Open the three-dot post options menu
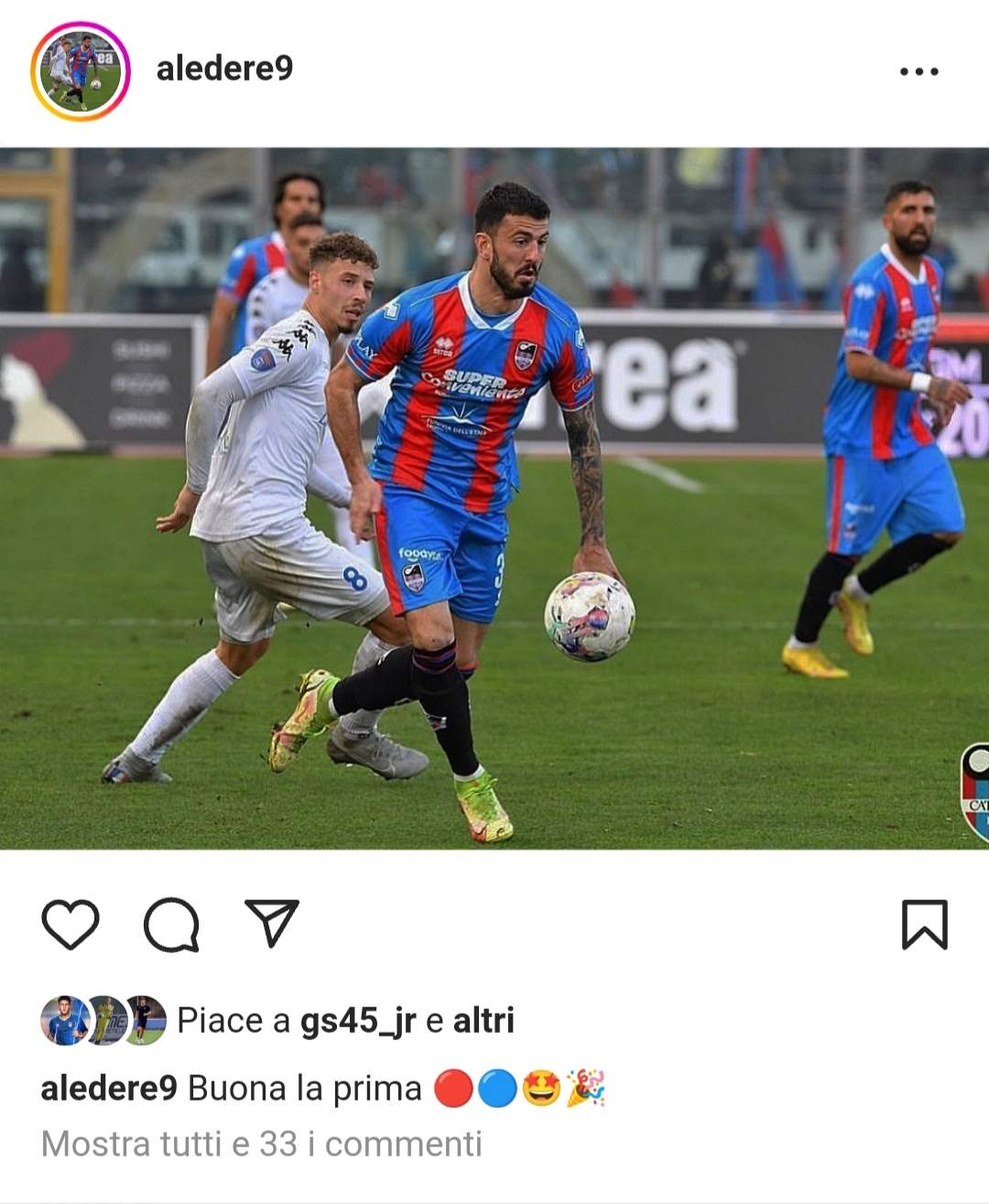 [x=918, y=71]
